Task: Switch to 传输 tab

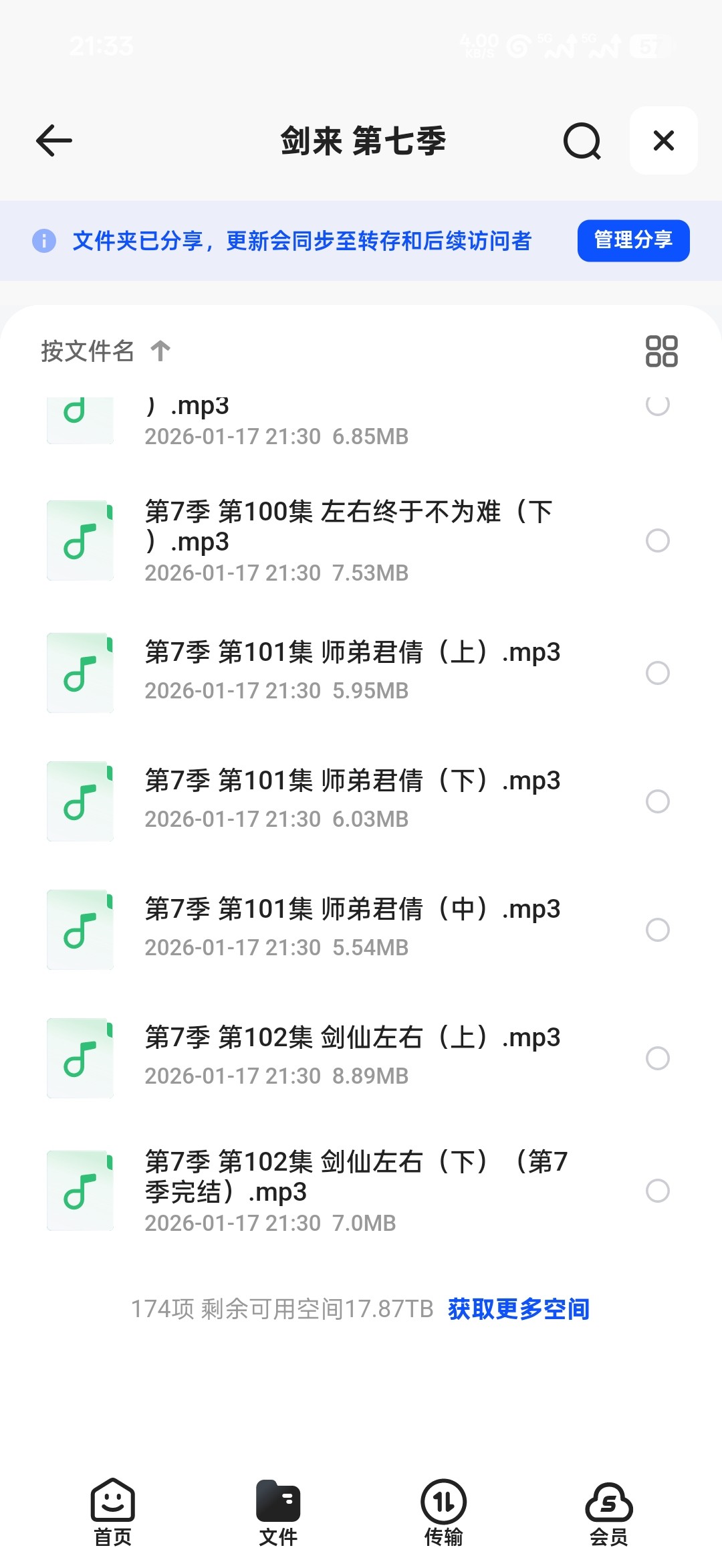Action: point(443,1512)
